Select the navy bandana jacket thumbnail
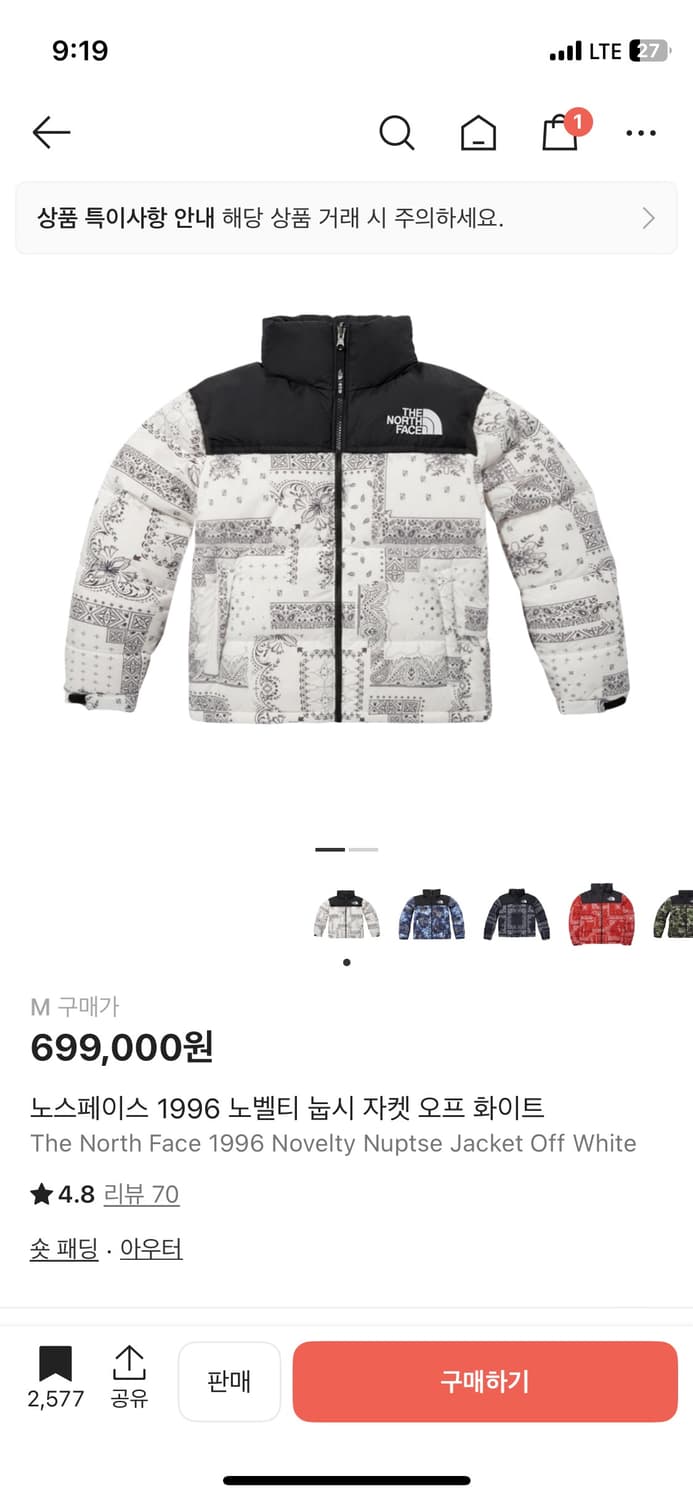Screen dimensions: 693x1500 point(516,914)
